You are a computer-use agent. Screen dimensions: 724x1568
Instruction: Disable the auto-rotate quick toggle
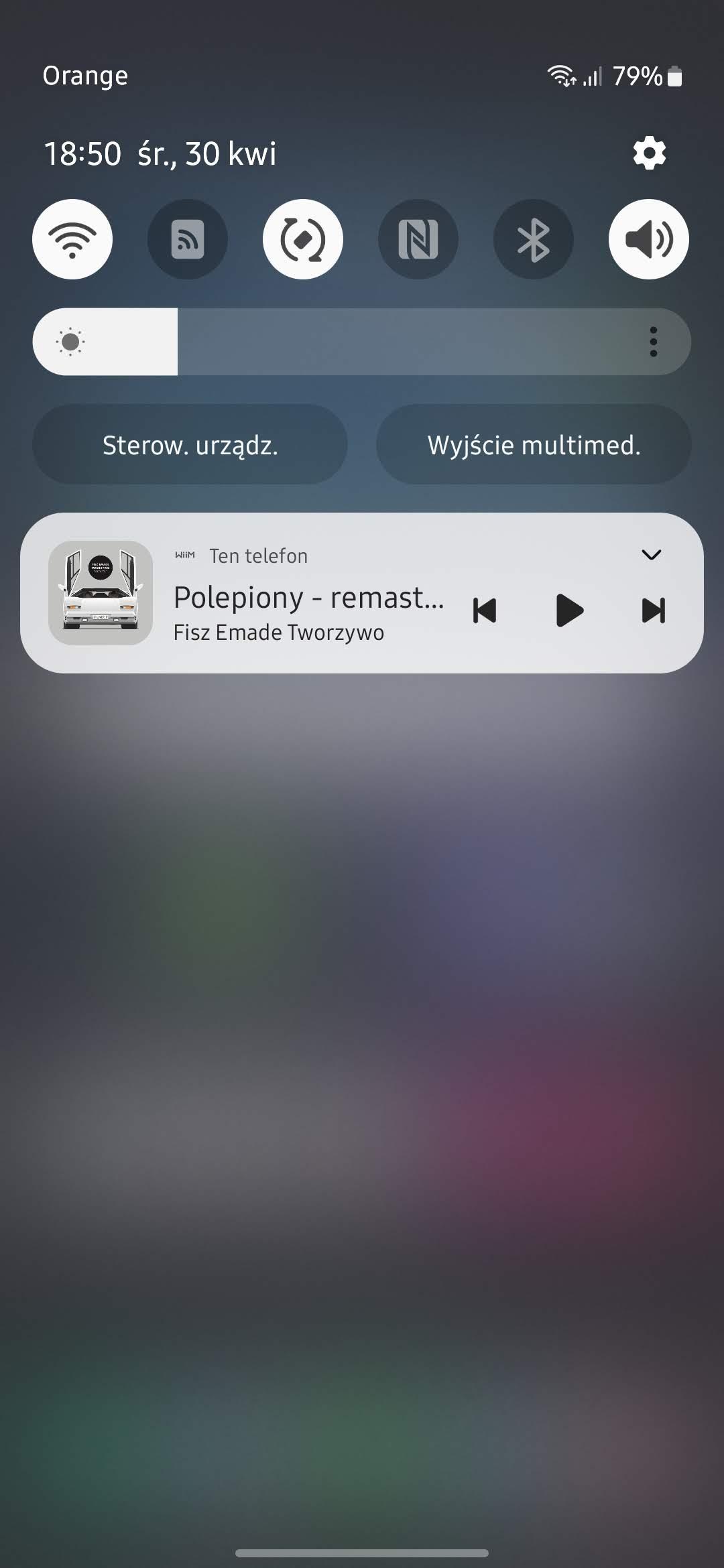click(x=303, y=239)
